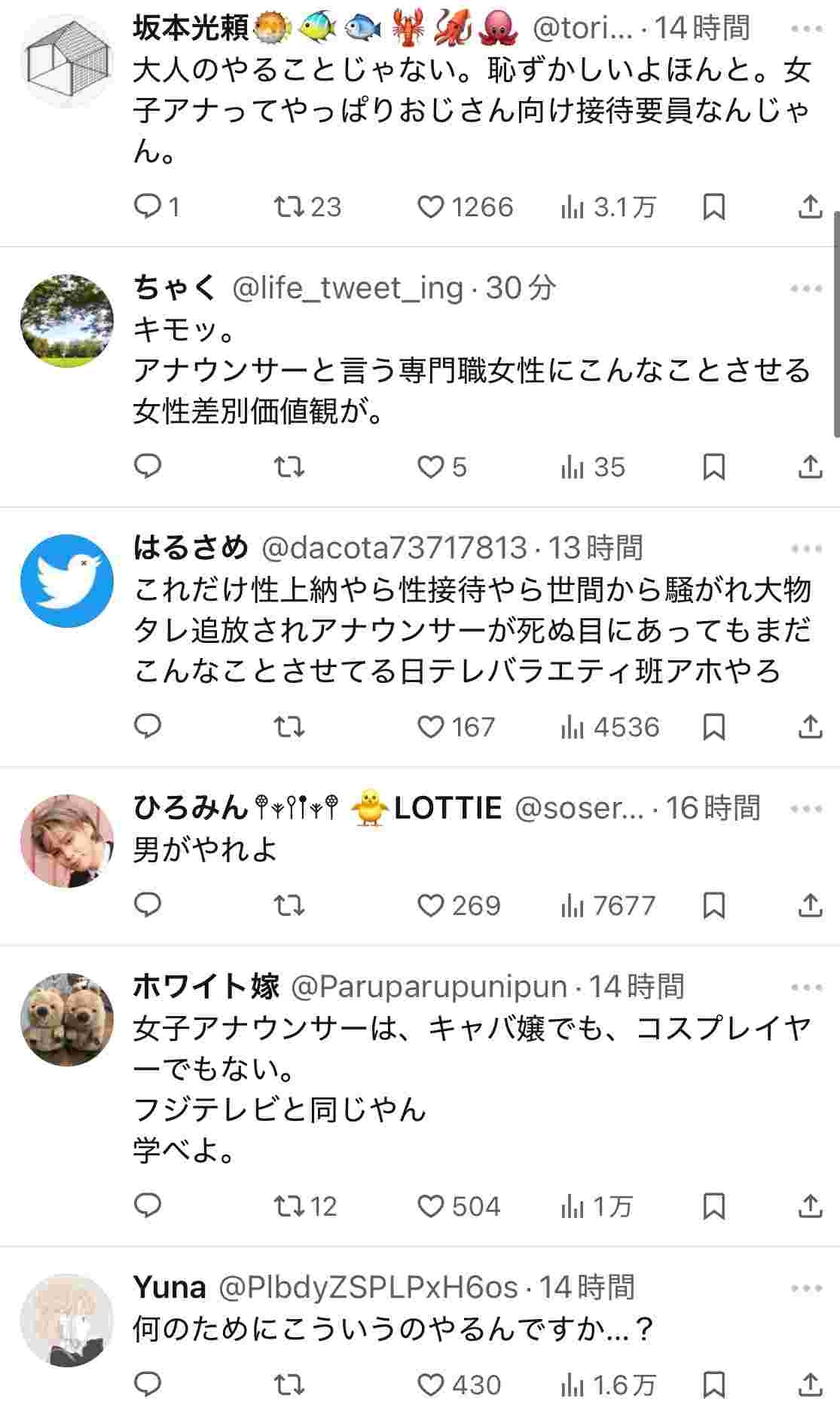Share 坂本光頼's tweet
Screen dimensions: 840x1414
click(x=810, y=207)
